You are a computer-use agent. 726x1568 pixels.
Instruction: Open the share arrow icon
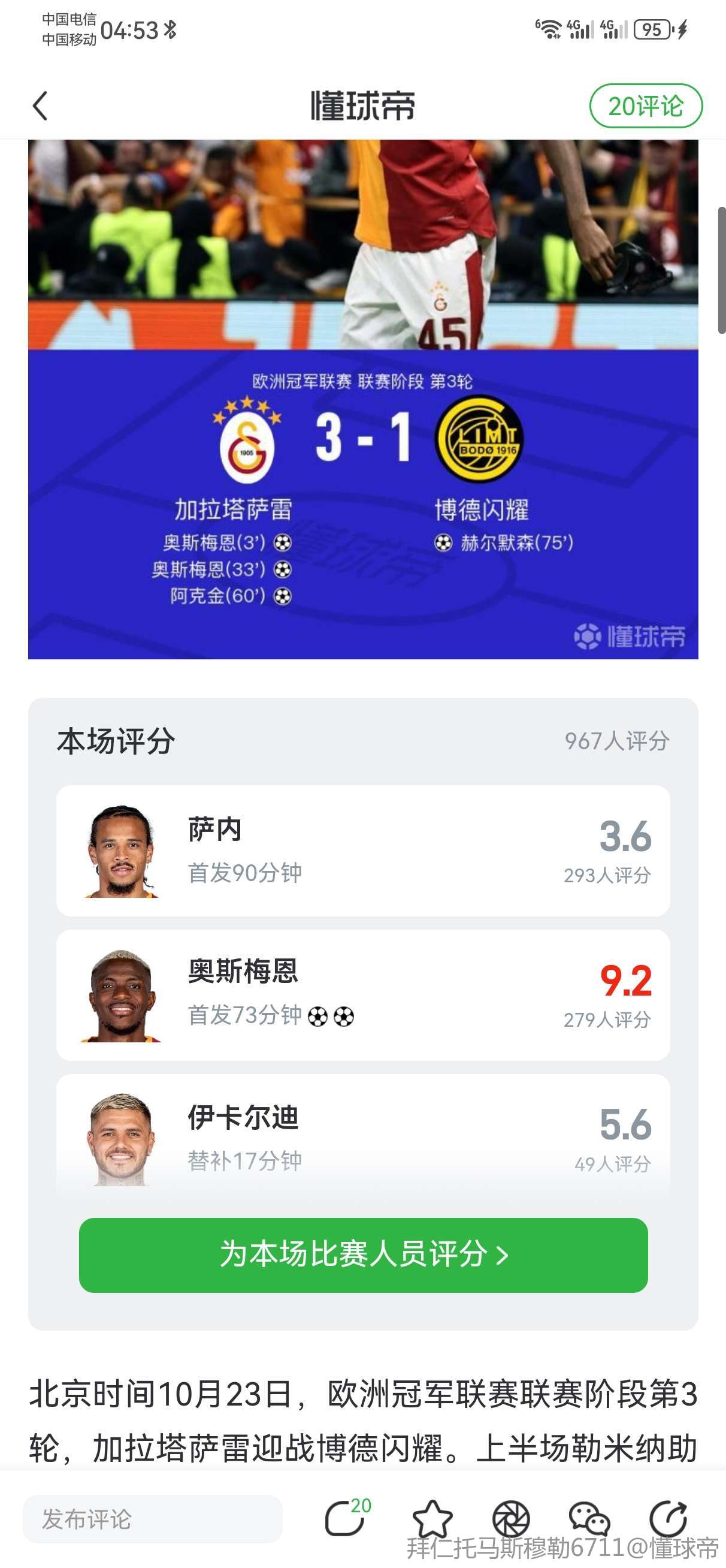[668, 1519]
